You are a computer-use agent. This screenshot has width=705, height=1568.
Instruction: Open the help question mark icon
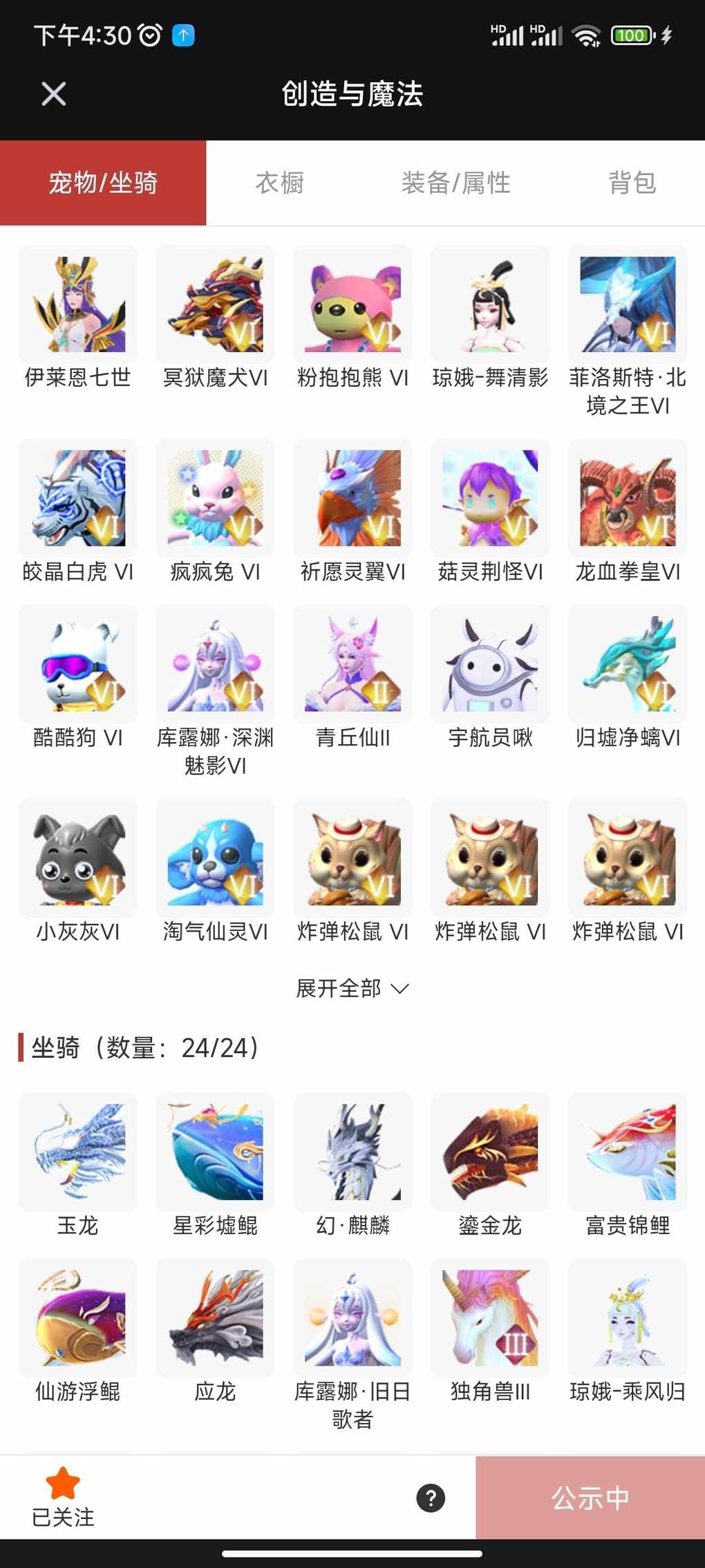coord(431,1498)
